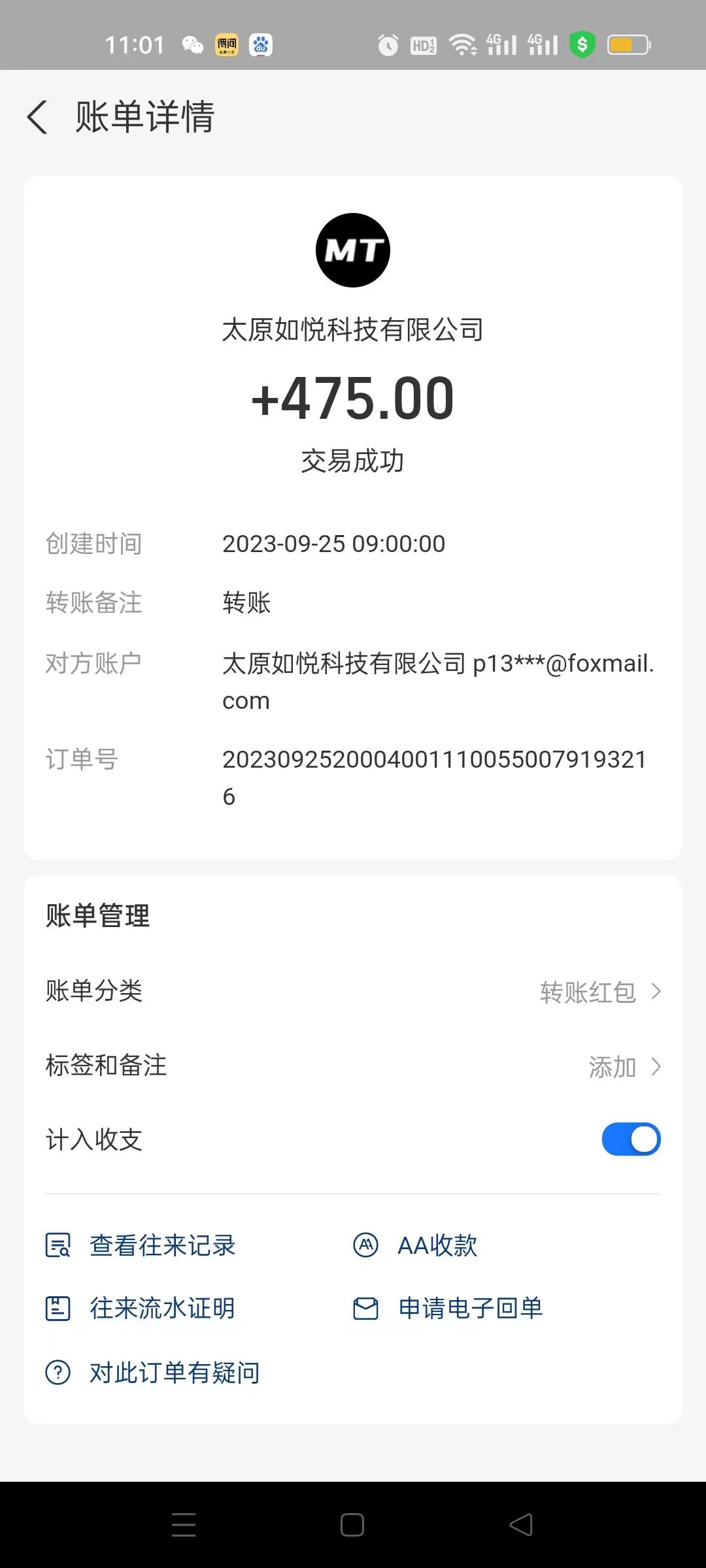
Task: Open 账单分类 to change 转账红包 category
Action: [x=353, y=991]
